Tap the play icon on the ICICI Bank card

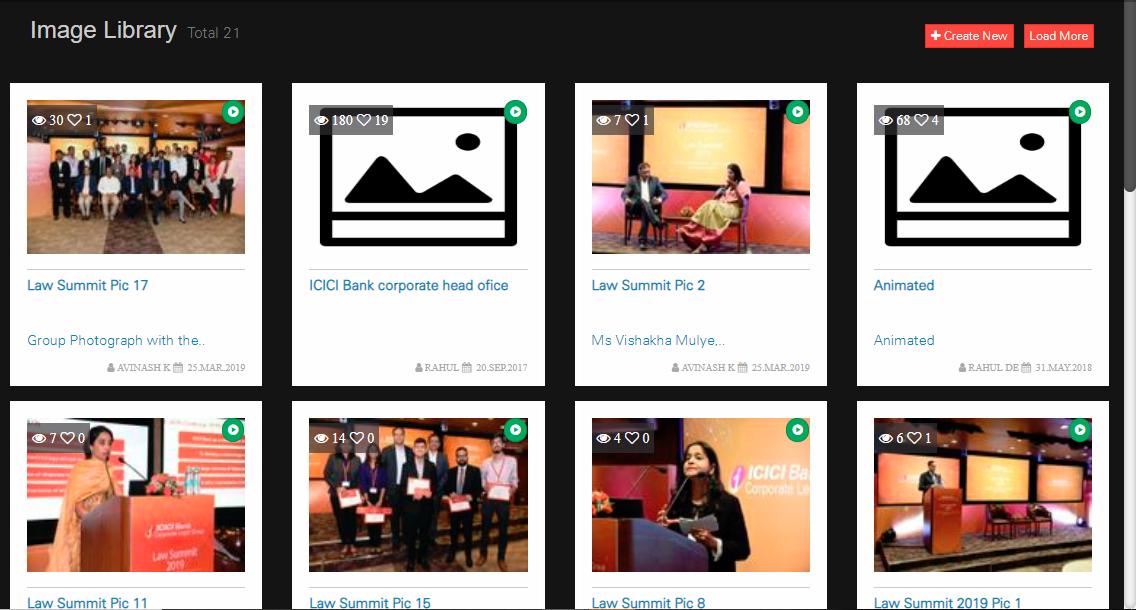pos(515,112)
